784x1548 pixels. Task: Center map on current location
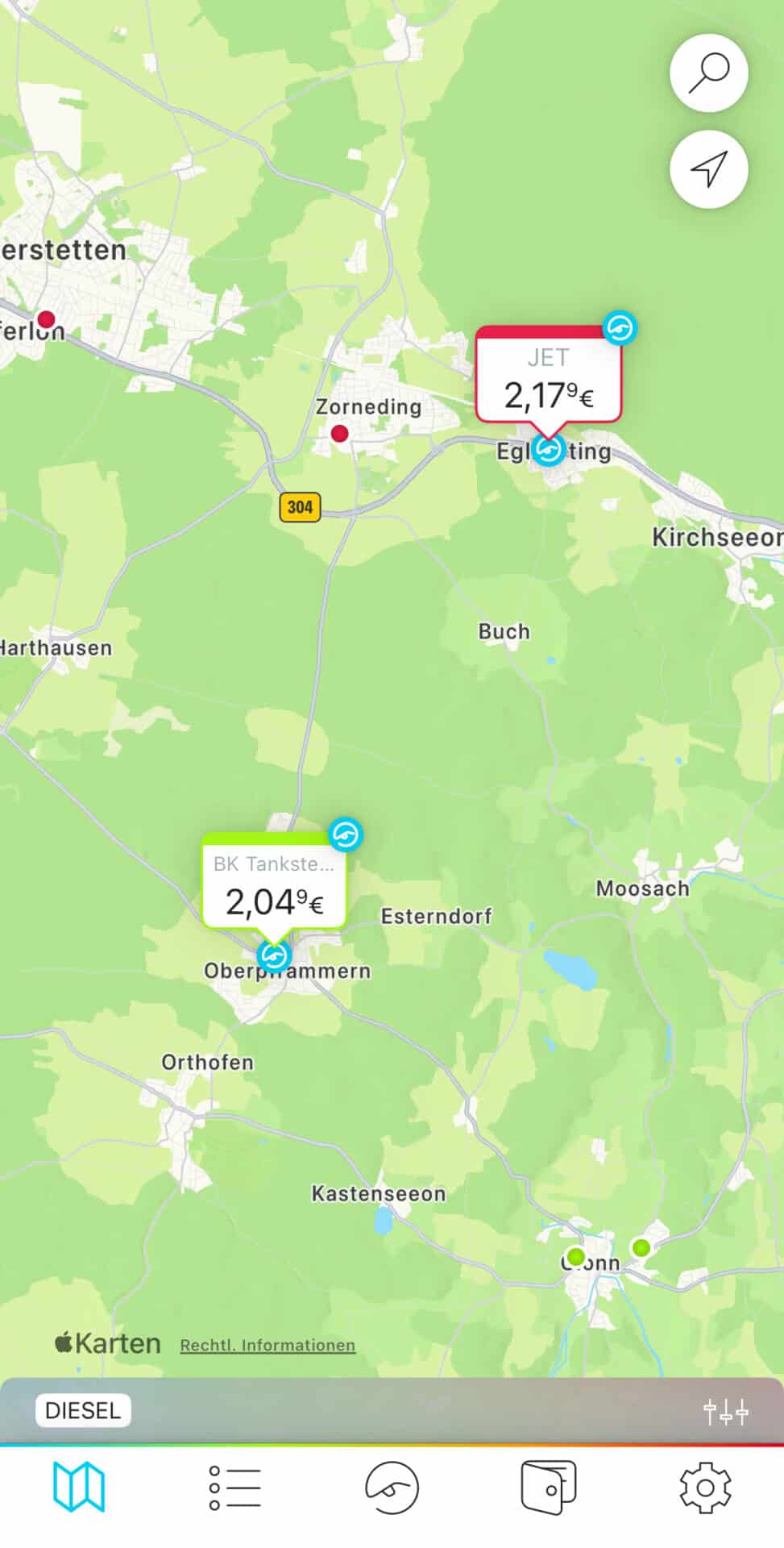(709, 169)
